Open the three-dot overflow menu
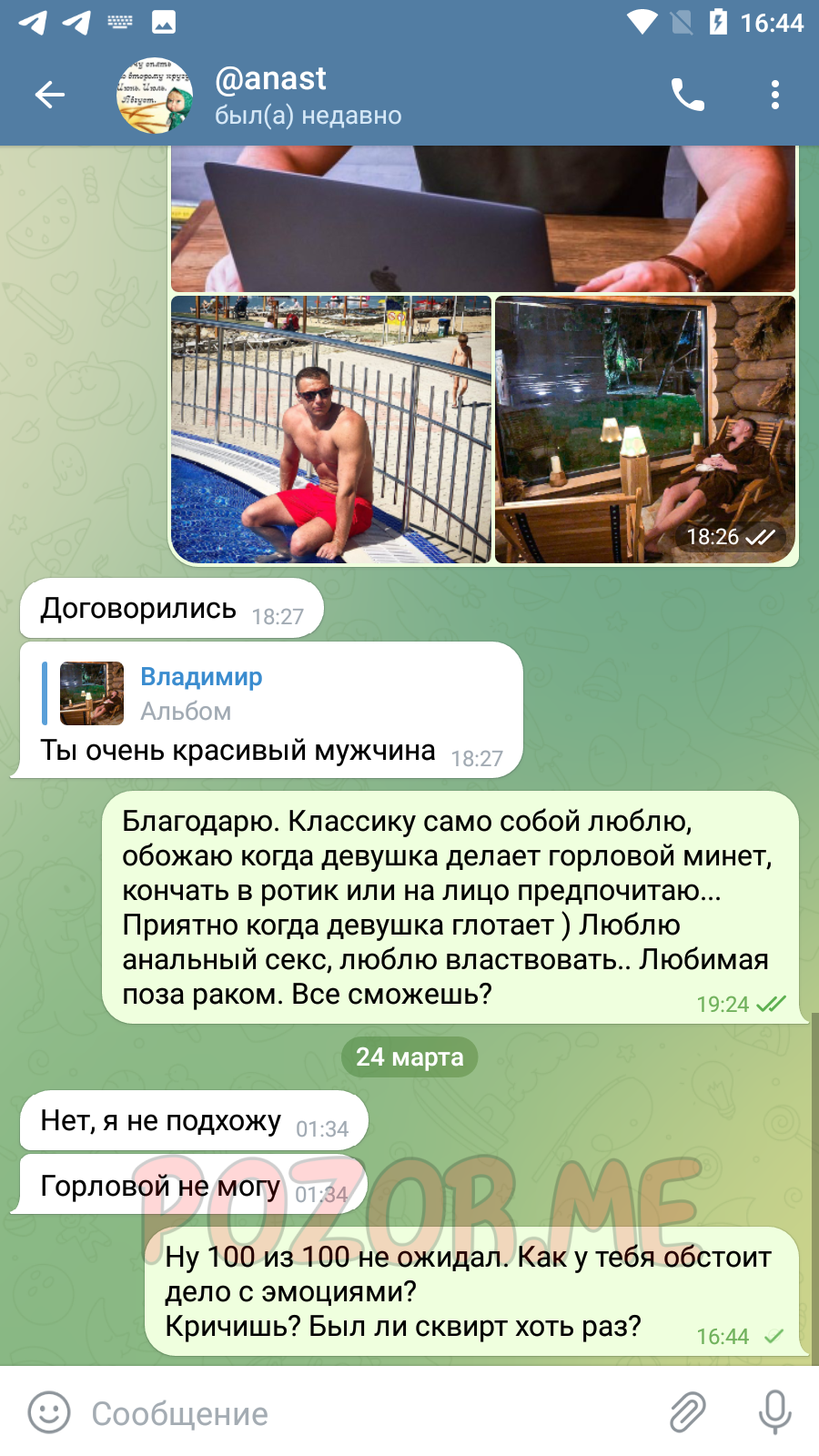The height and width of the screenshot is (1456, 819). tap(775, 95)
